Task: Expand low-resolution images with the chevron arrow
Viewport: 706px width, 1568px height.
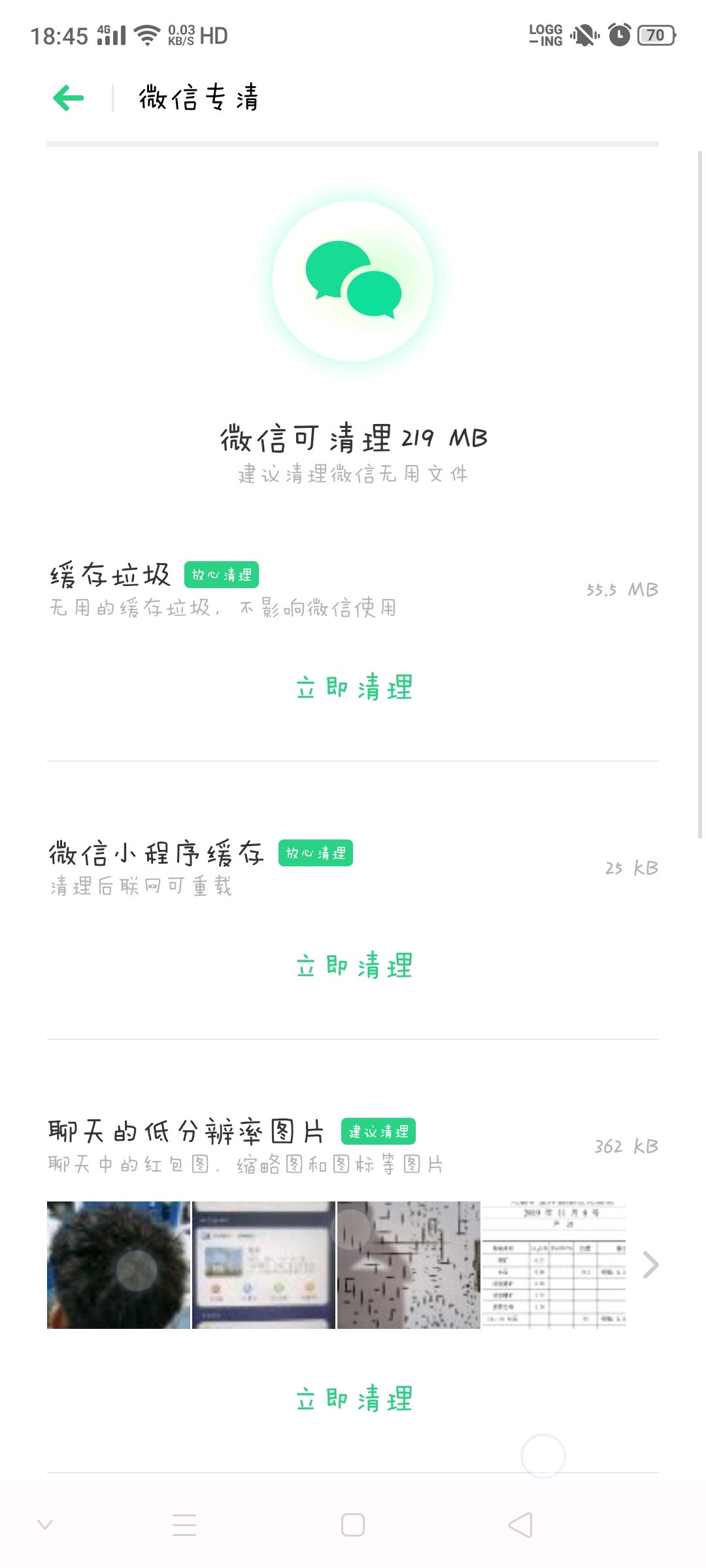Action: click(650, 1265)
